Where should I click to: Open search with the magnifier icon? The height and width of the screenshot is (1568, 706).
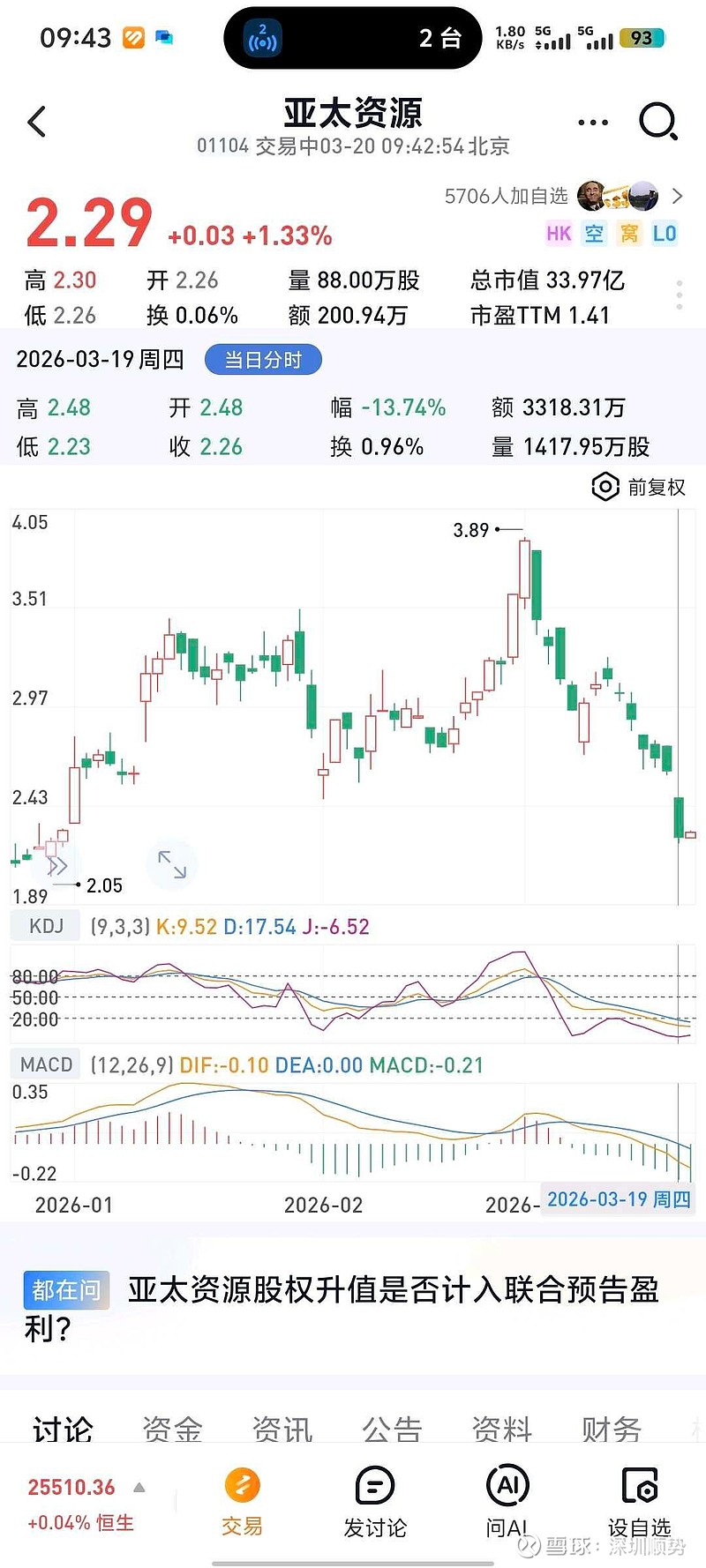(x=657, y=122)
